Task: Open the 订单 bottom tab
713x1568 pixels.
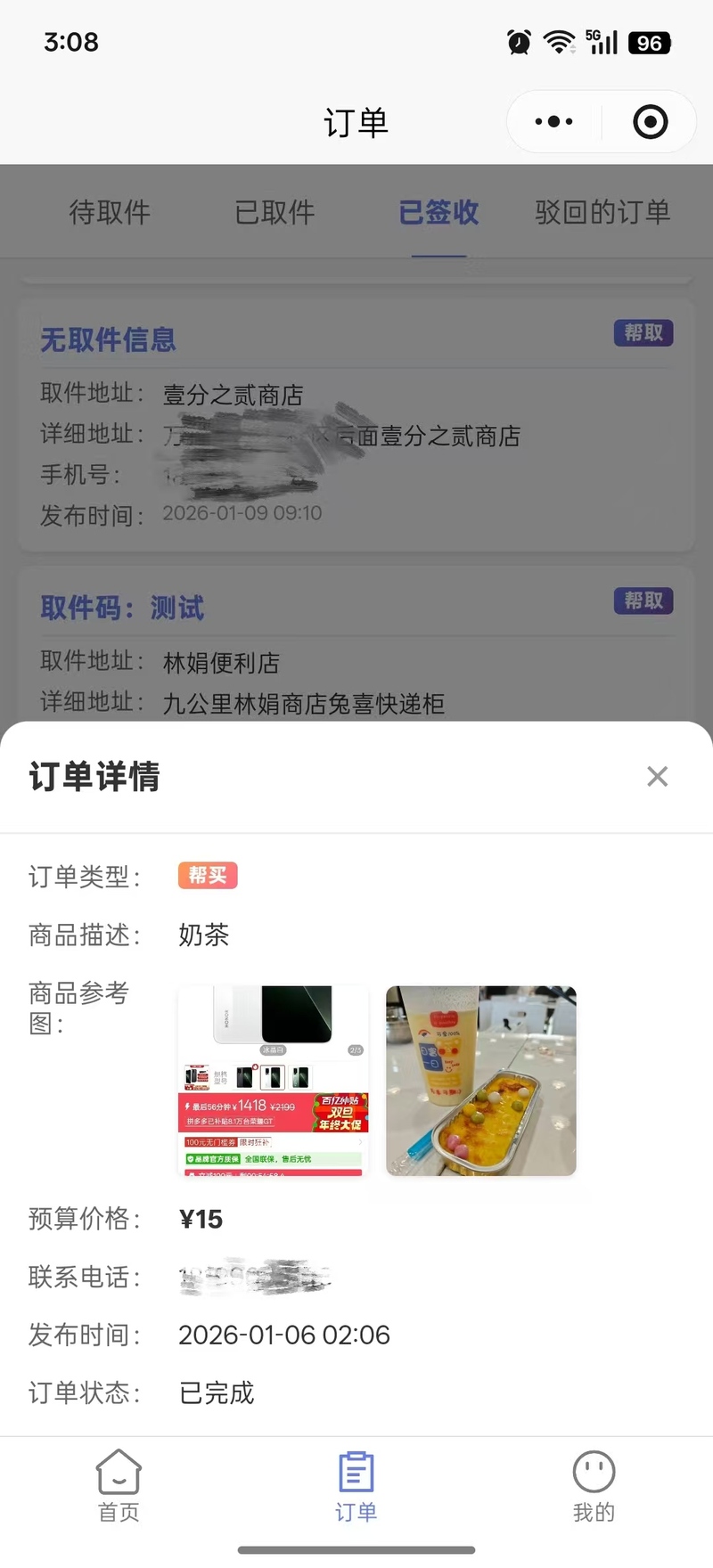Action: 356,1485
